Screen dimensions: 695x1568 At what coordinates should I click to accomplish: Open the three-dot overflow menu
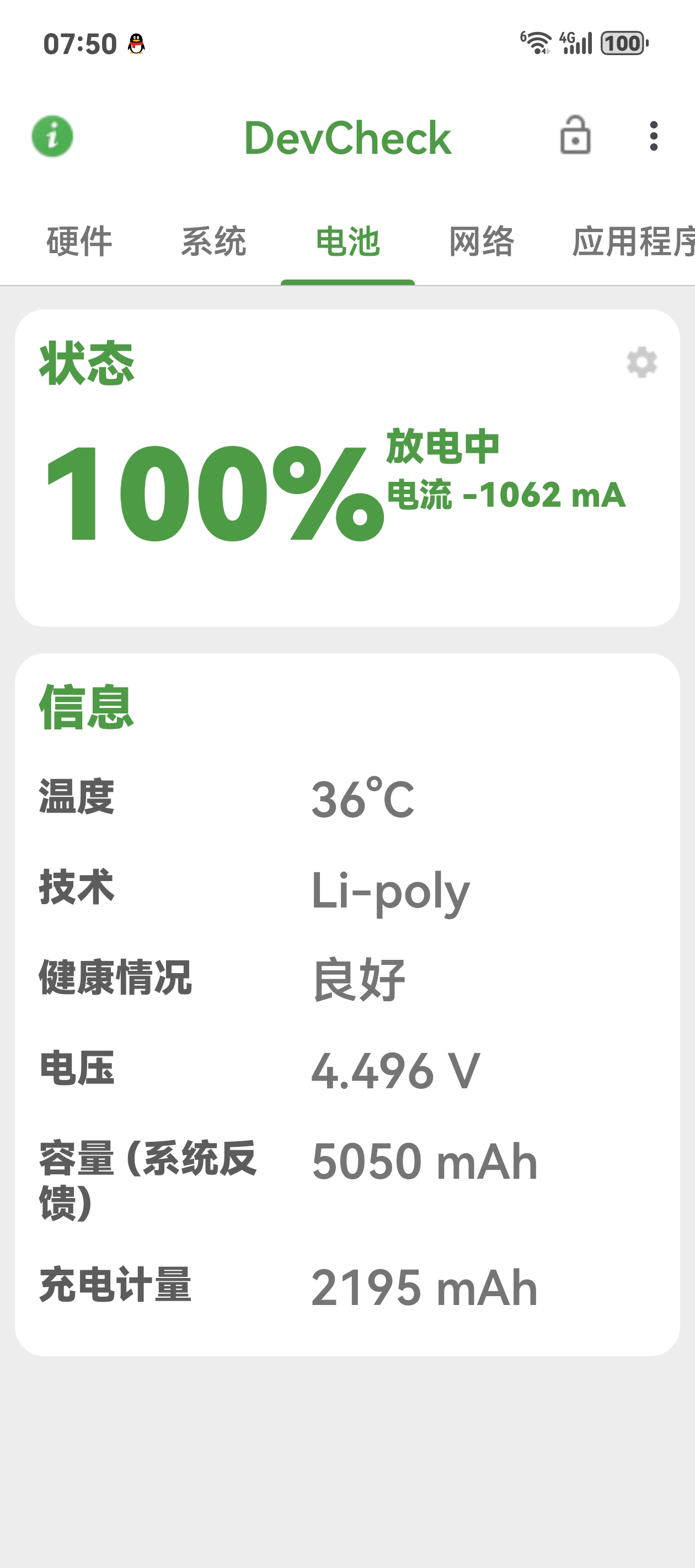click(654, 136)
